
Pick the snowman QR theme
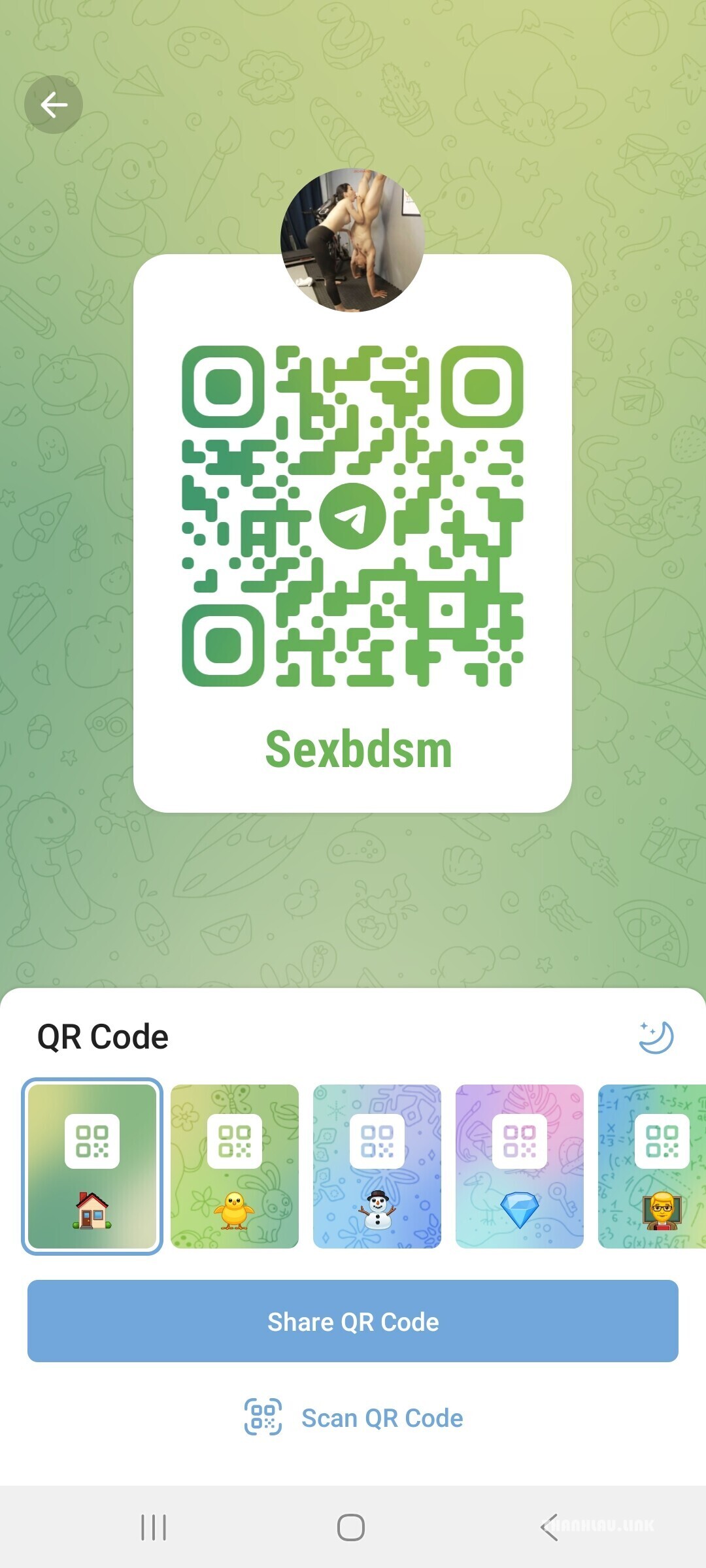coord(377,1166)
